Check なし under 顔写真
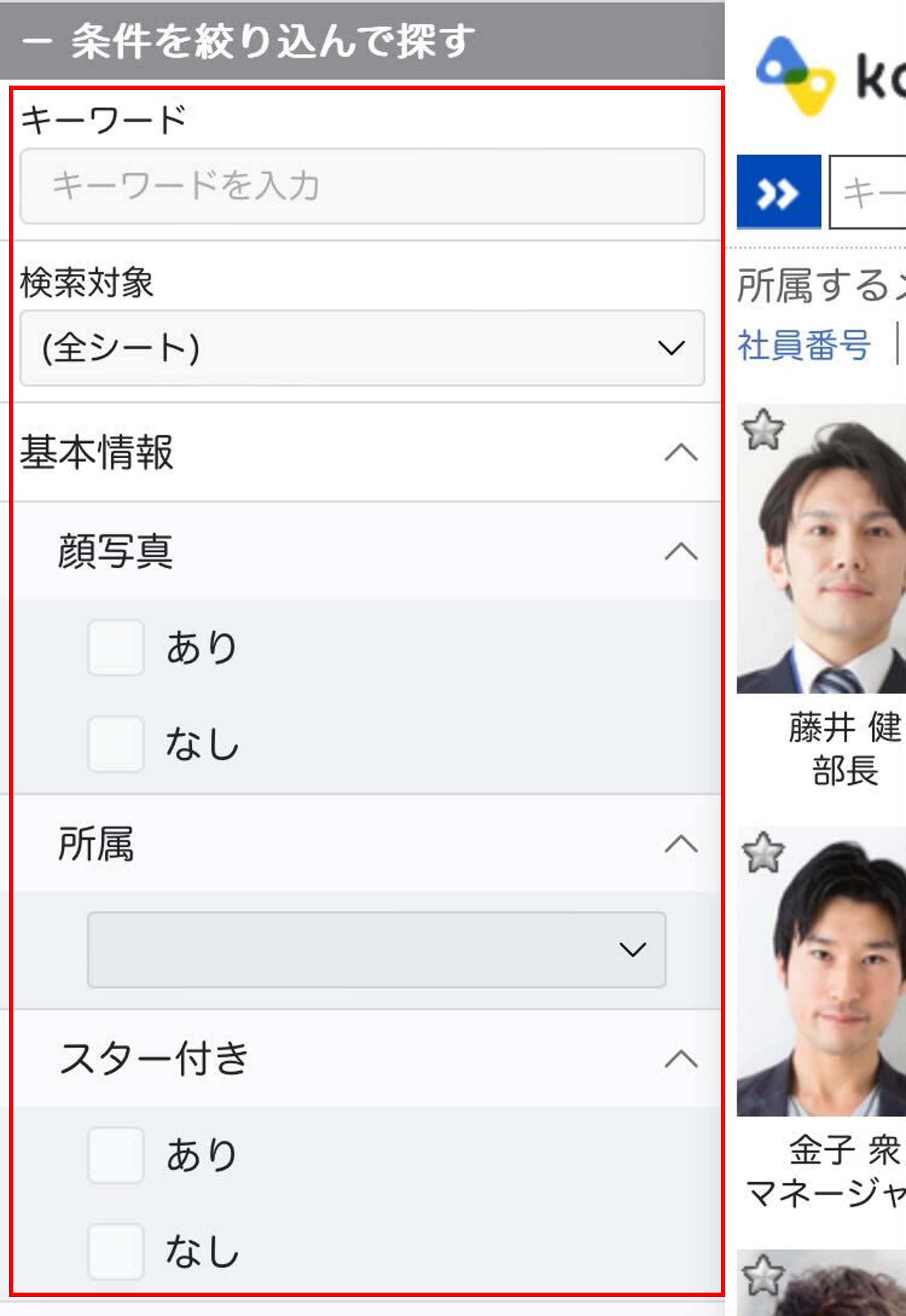The height and width of the screenshot is (1316, 906). click(116, 744)
